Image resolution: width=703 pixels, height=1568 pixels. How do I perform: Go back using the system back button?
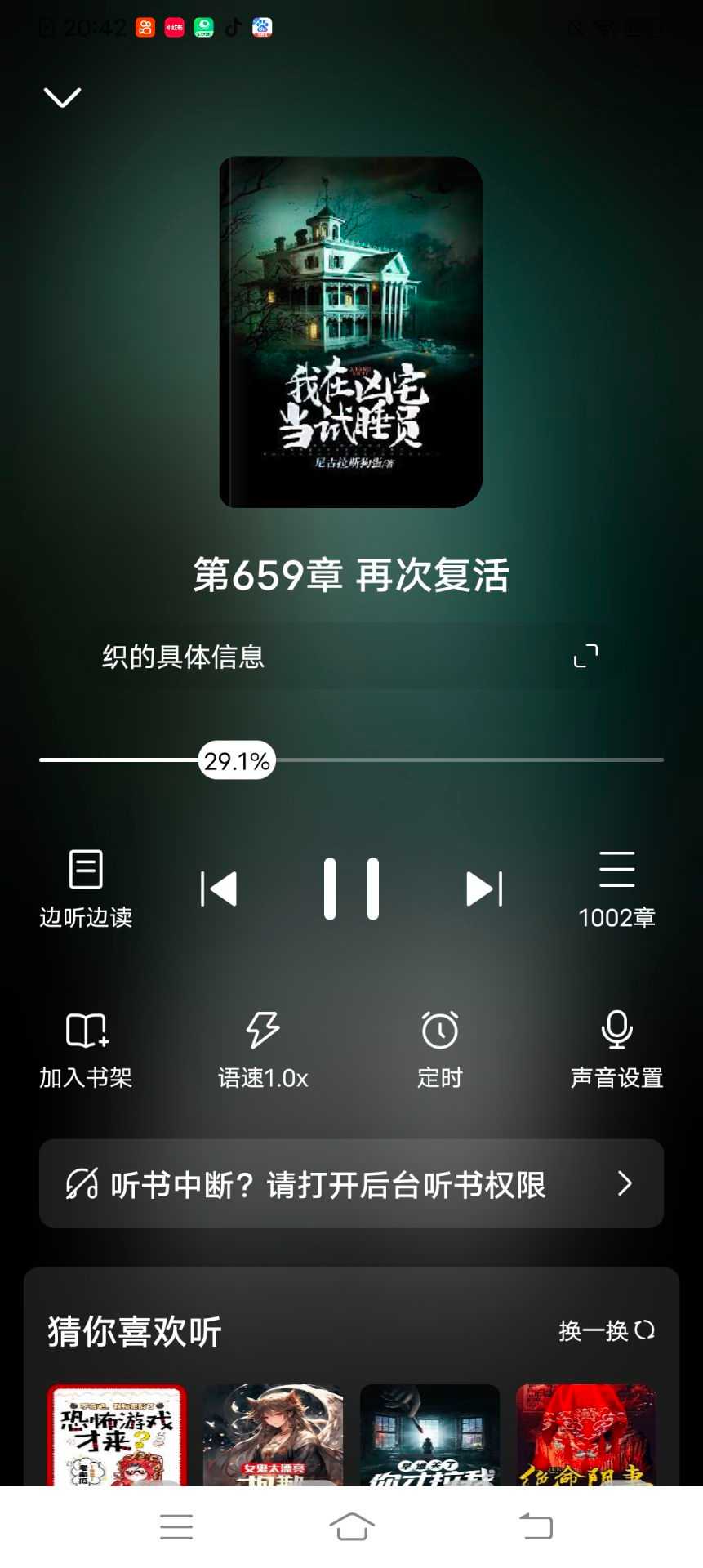(536, 1526)
